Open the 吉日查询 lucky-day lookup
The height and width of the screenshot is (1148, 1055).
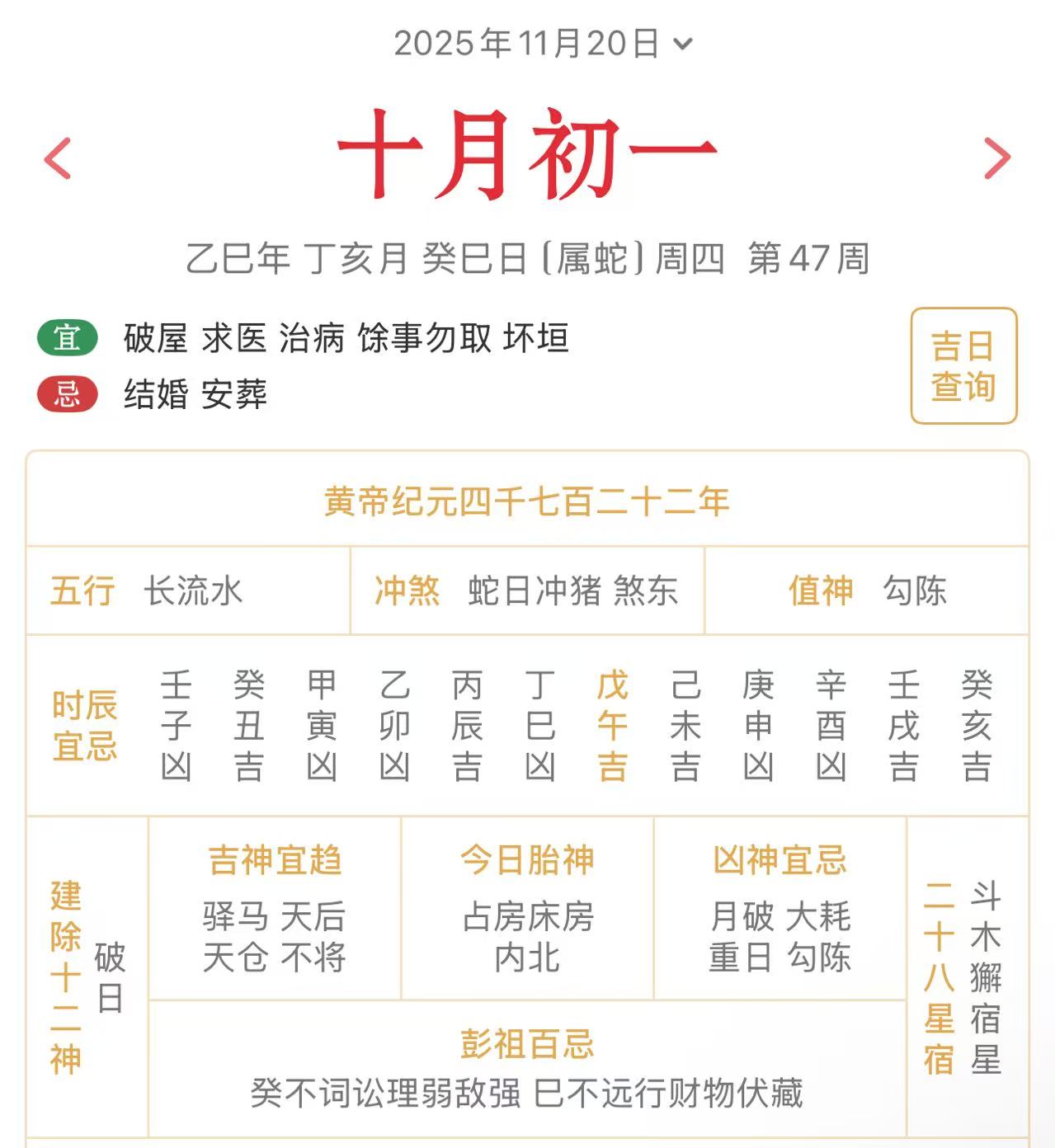(963, 366)
